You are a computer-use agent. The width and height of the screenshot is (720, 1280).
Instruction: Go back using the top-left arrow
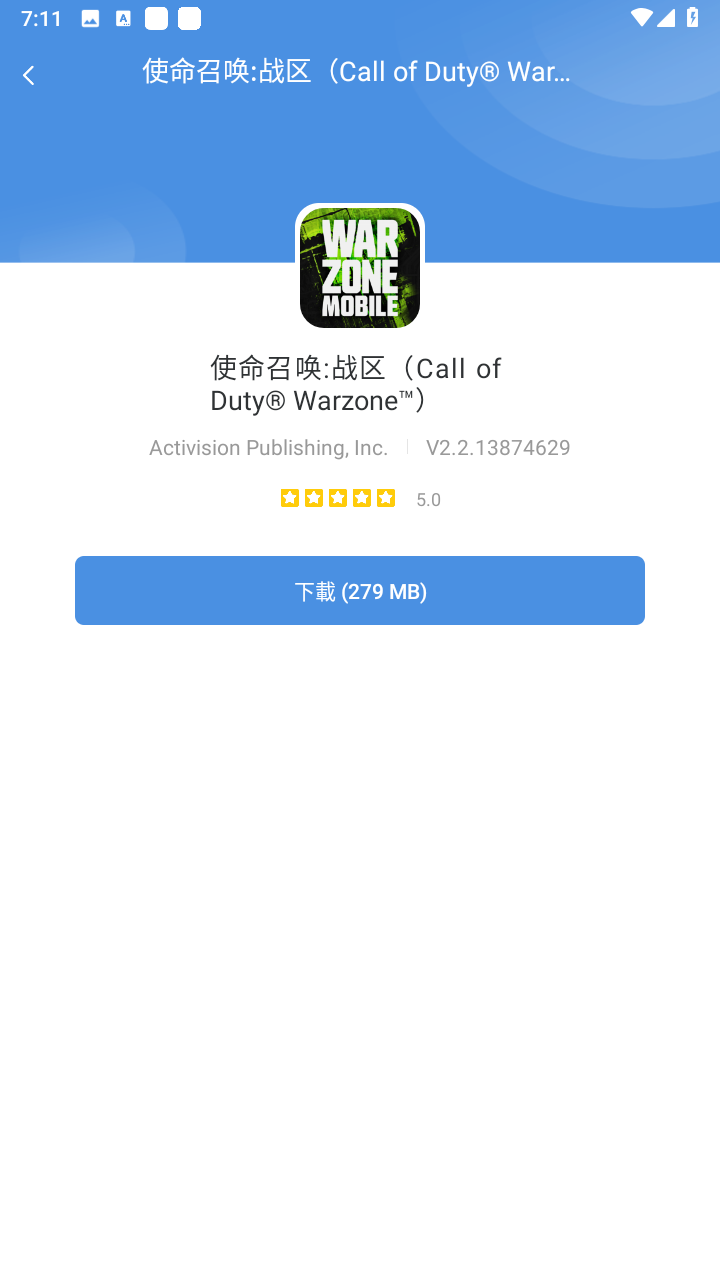coord(29,75)
